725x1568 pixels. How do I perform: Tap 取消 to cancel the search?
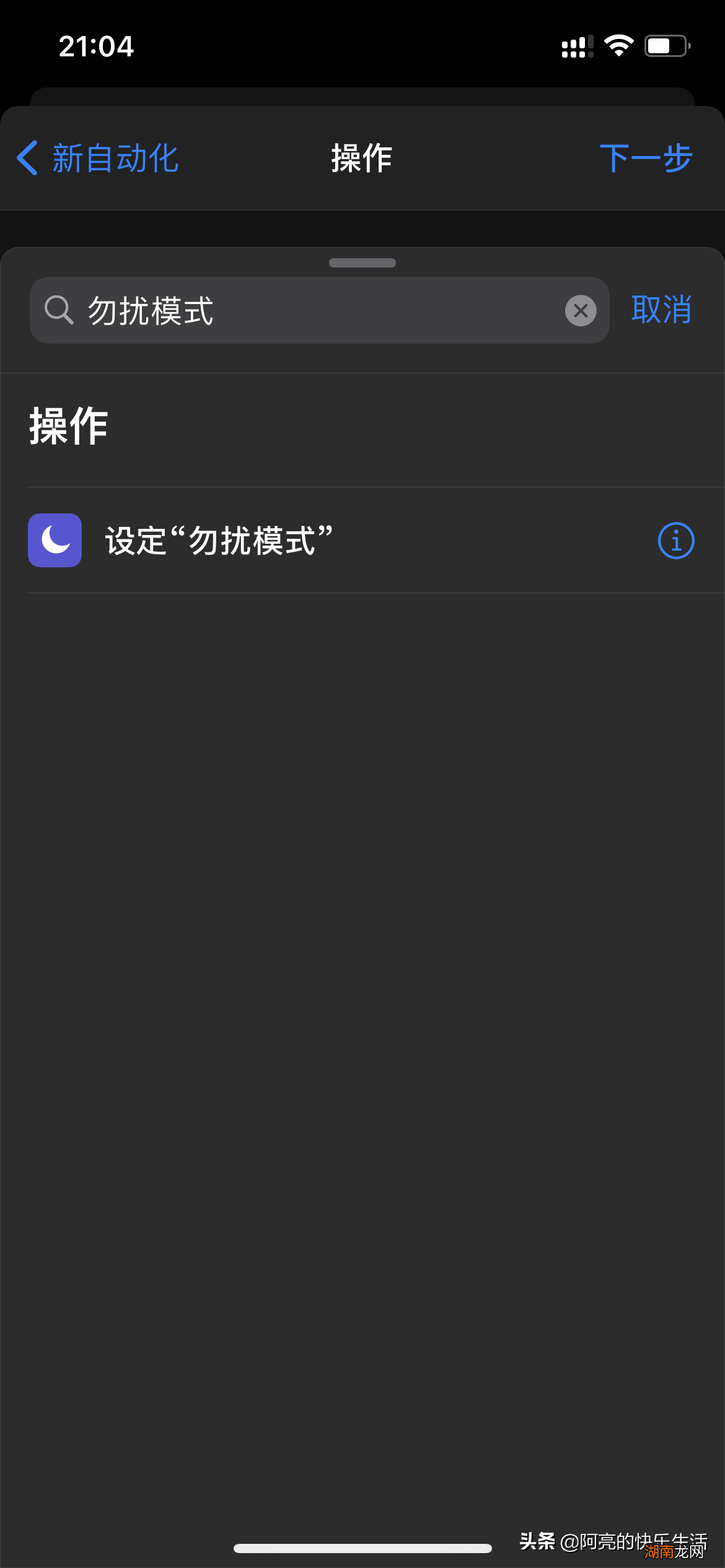coord(661,311)
